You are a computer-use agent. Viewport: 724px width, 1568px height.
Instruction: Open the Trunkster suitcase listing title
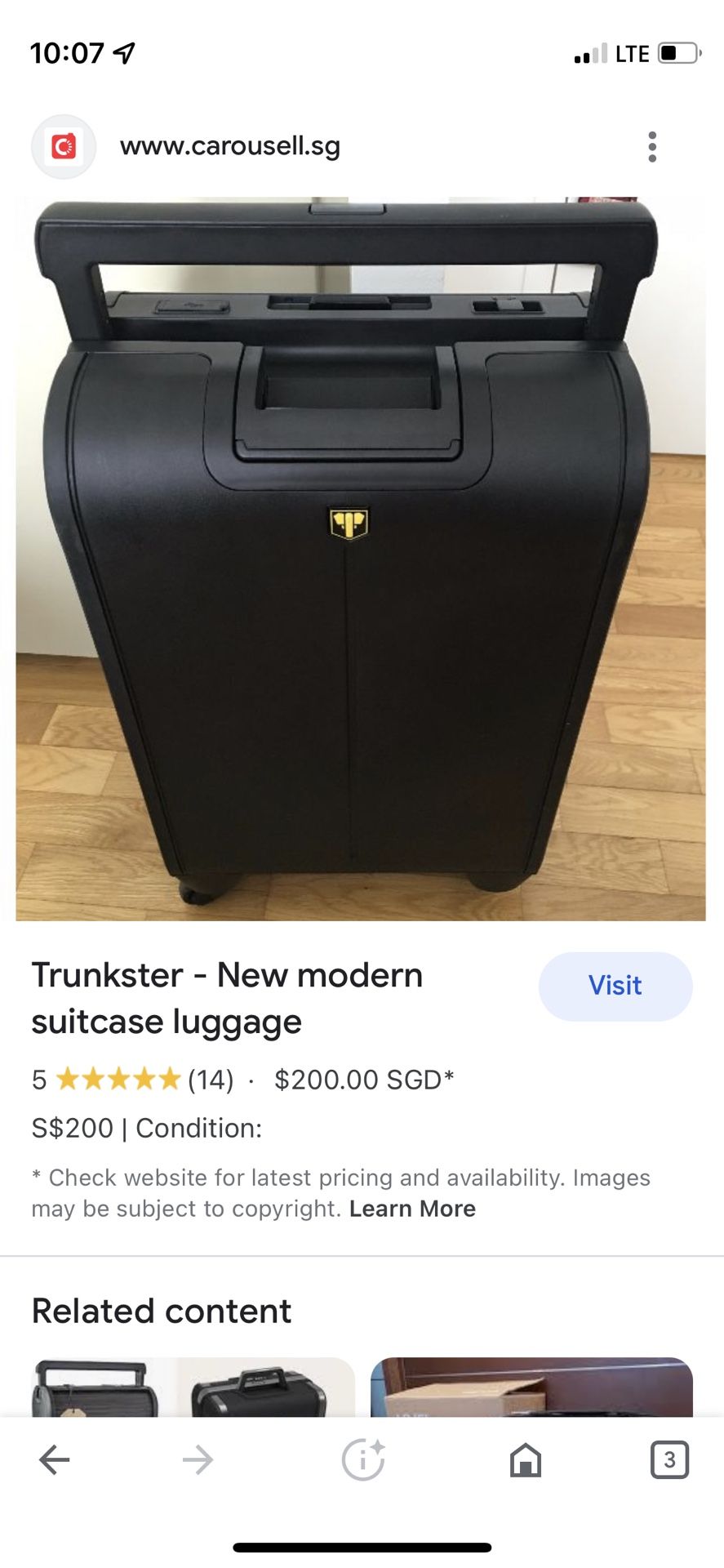pyautogui.click(x=227, y=998)
